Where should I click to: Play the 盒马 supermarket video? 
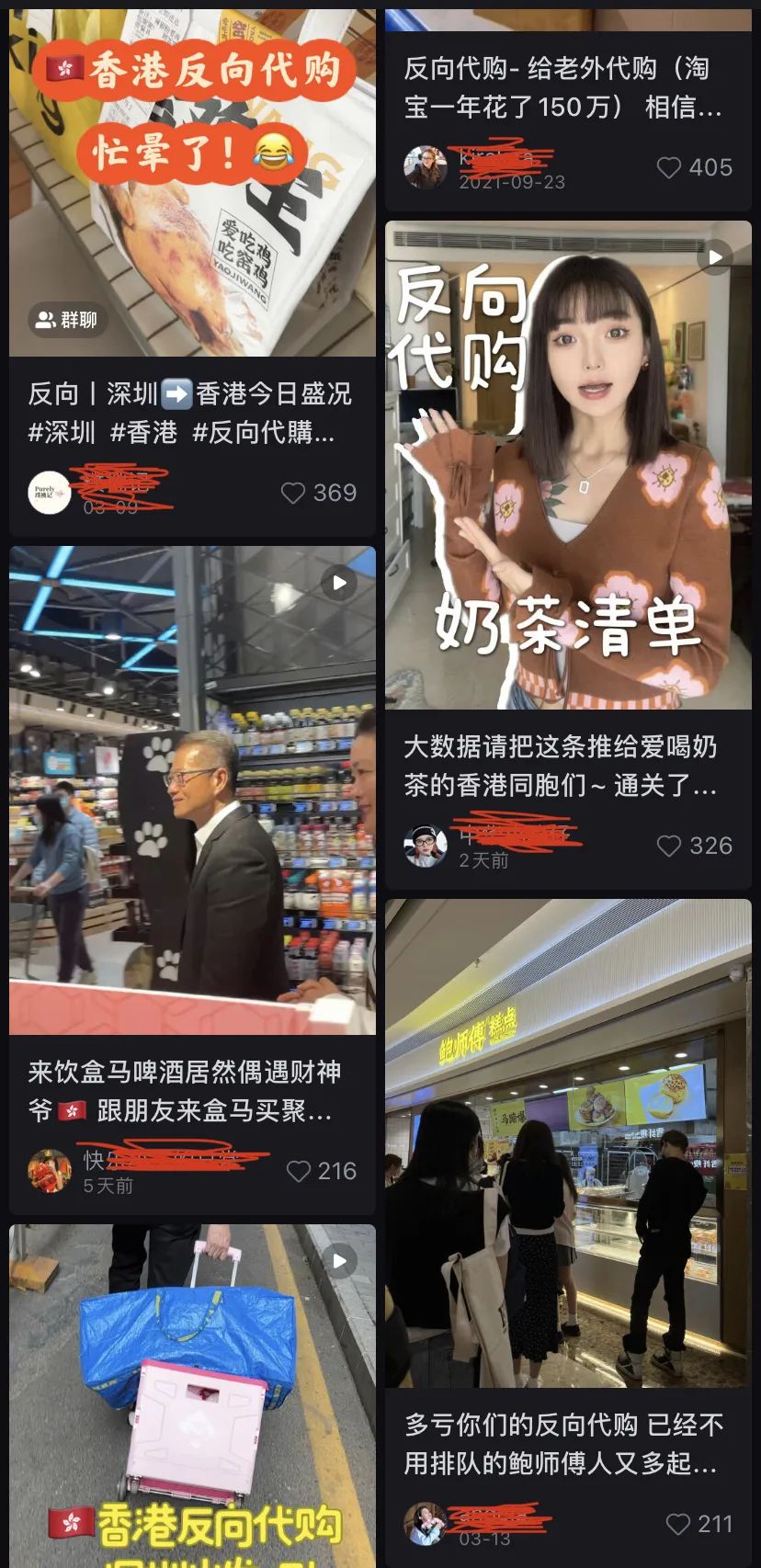[340, 582]
